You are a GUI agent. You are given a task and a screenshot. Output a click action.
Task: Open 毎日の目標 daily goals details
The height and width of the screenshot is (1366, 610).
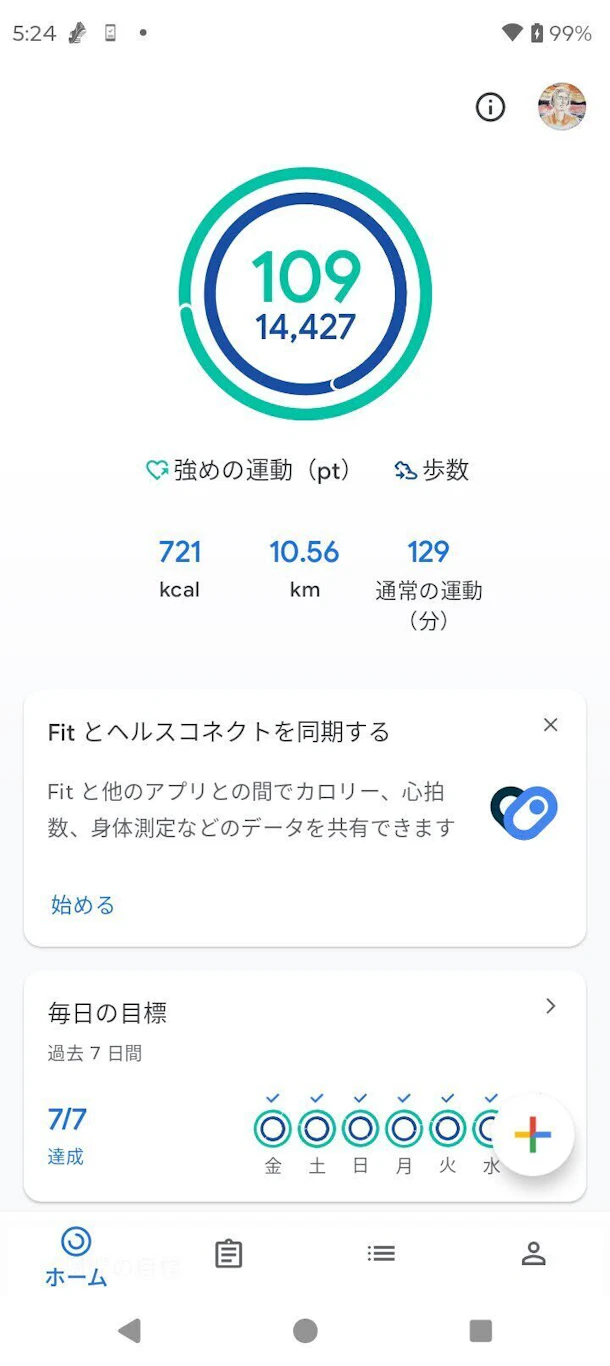coord(550,1007)
